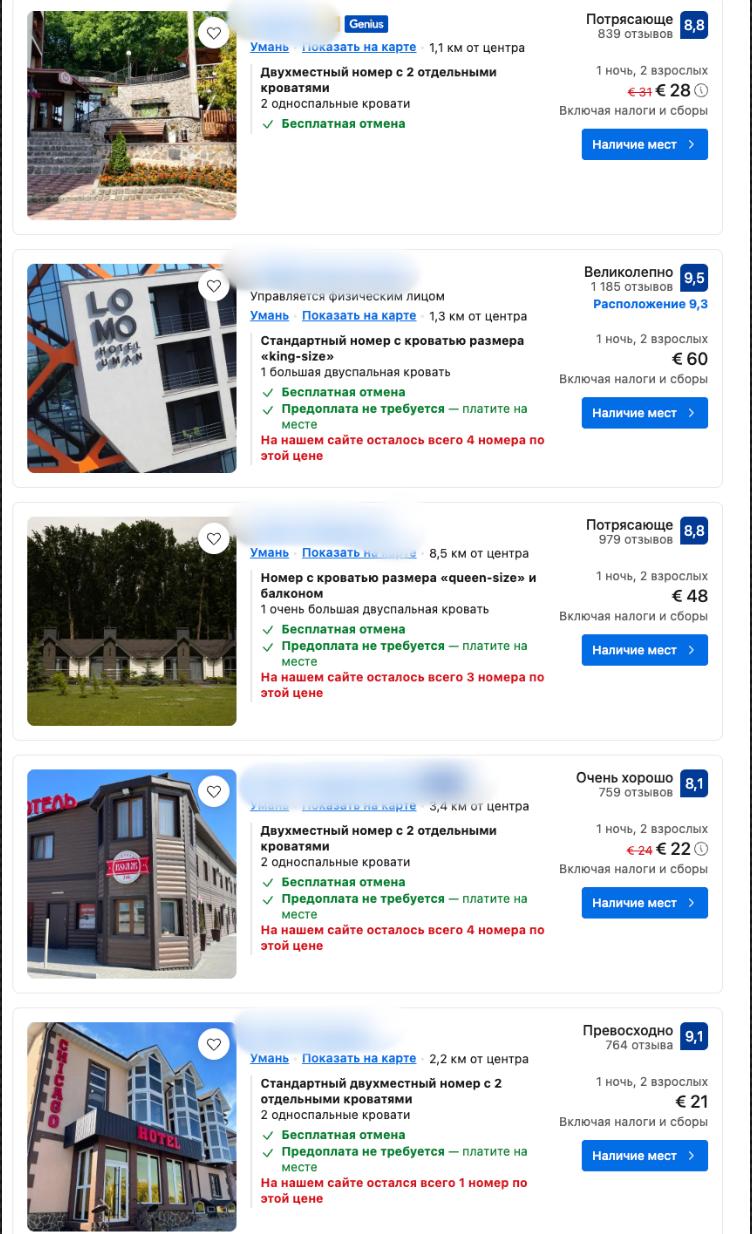
Task: Check availability for the €48 queen-size room
Action: click(644, 650)
